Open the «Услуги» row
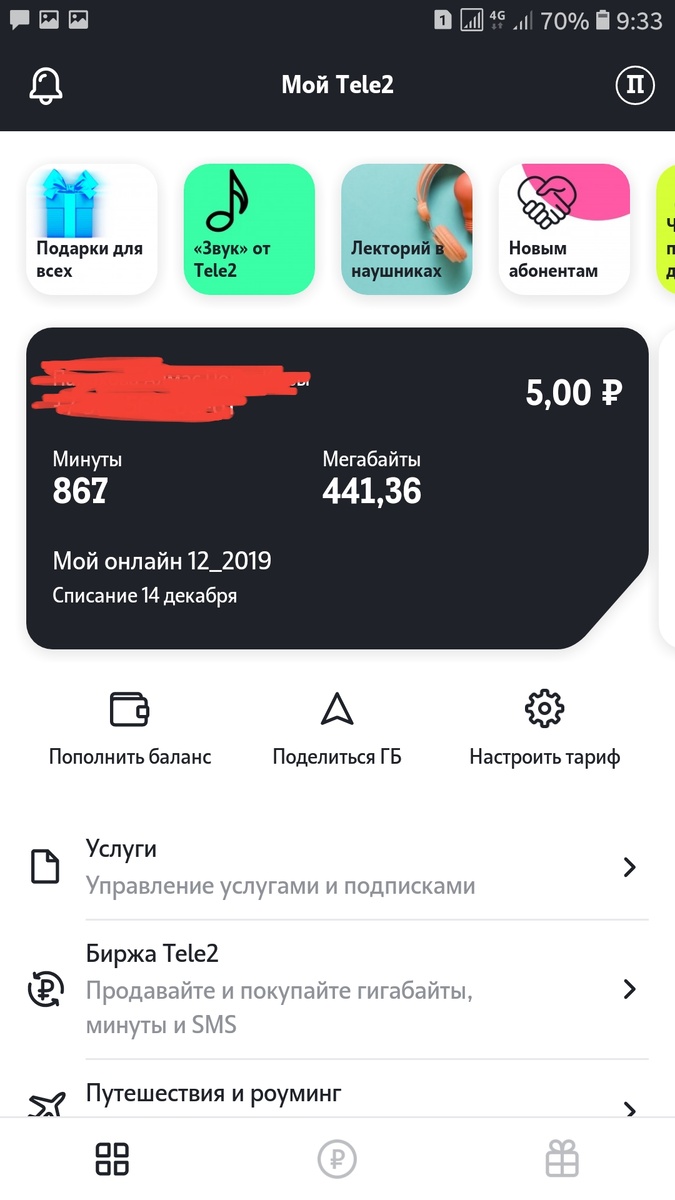675x1200 pixels. (x=337, y=867)
